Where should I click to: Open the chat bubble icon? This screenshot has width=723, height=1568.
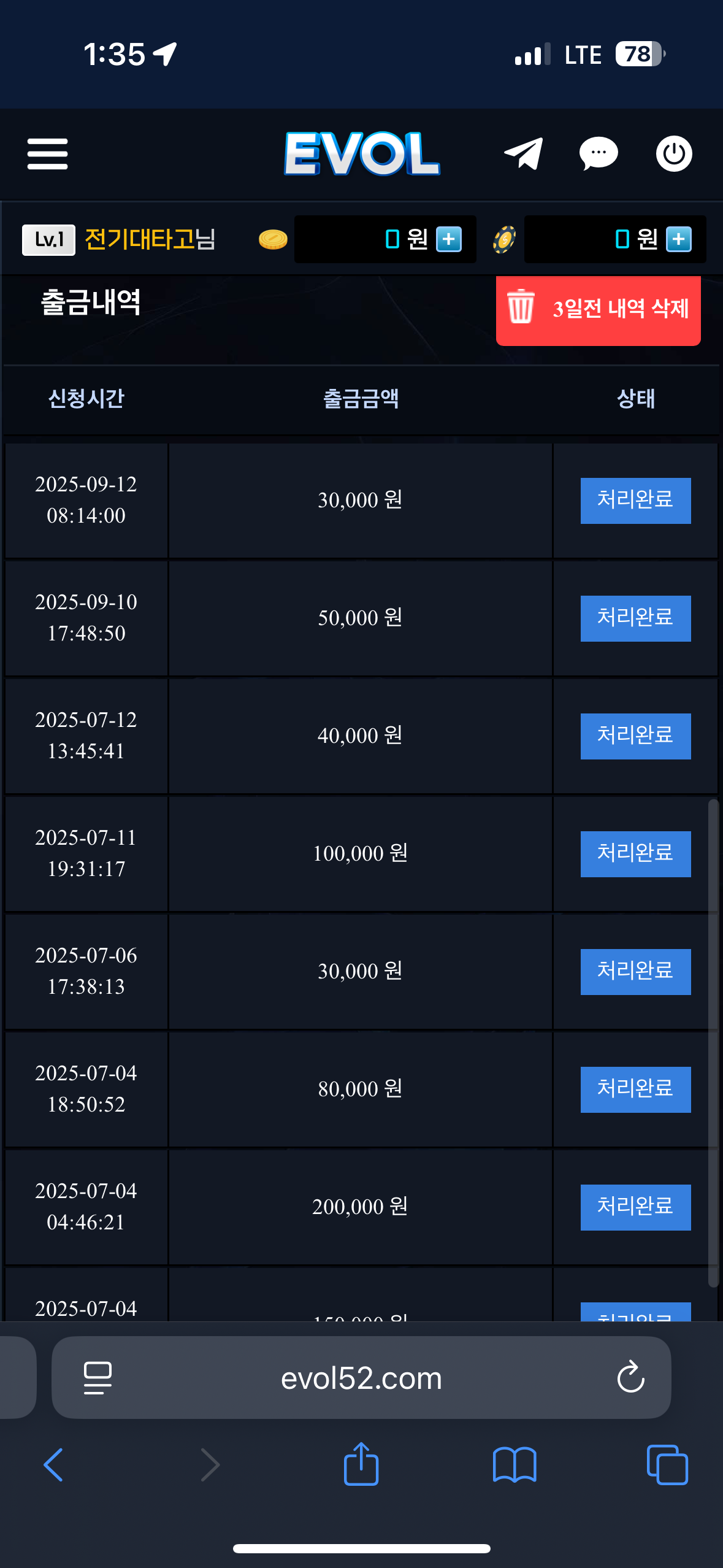[x=598, y=153]
